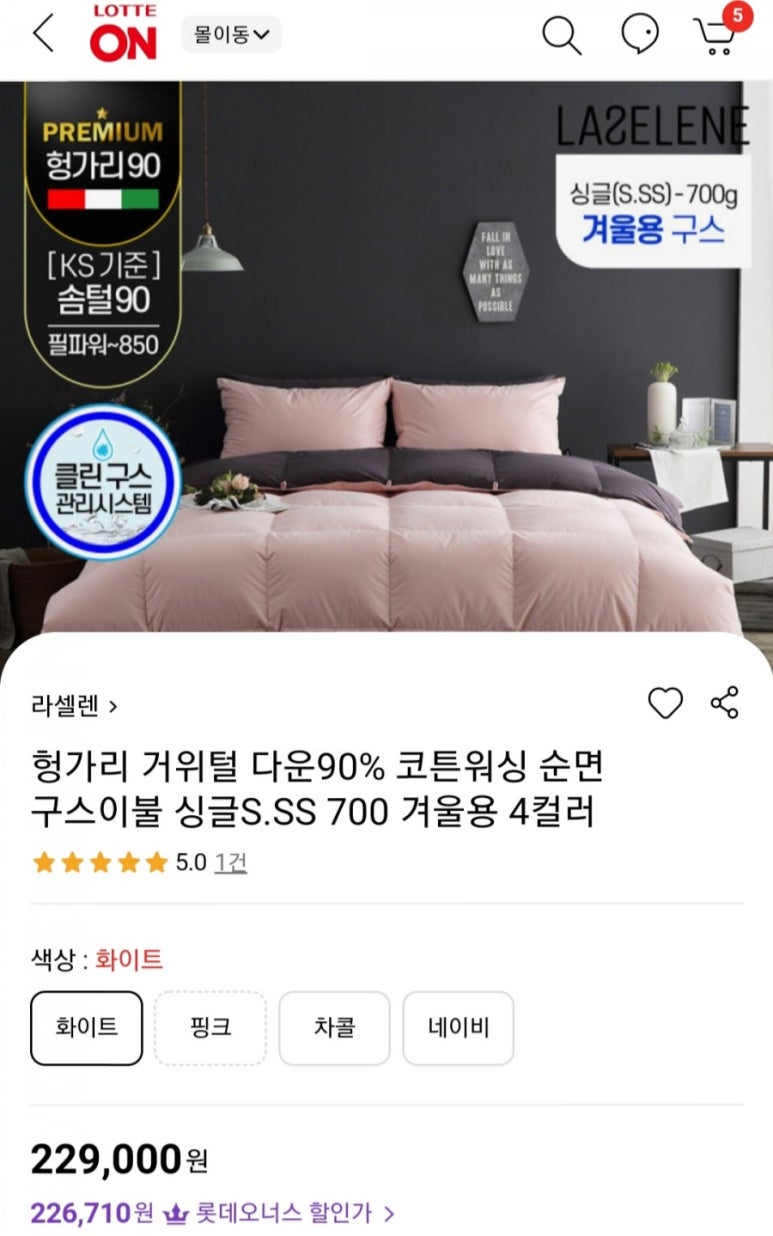The height and width of the screenshot is (1236, 773).
Task: Add this product to wishlist with heart
Action: click(x=665, y=703)
